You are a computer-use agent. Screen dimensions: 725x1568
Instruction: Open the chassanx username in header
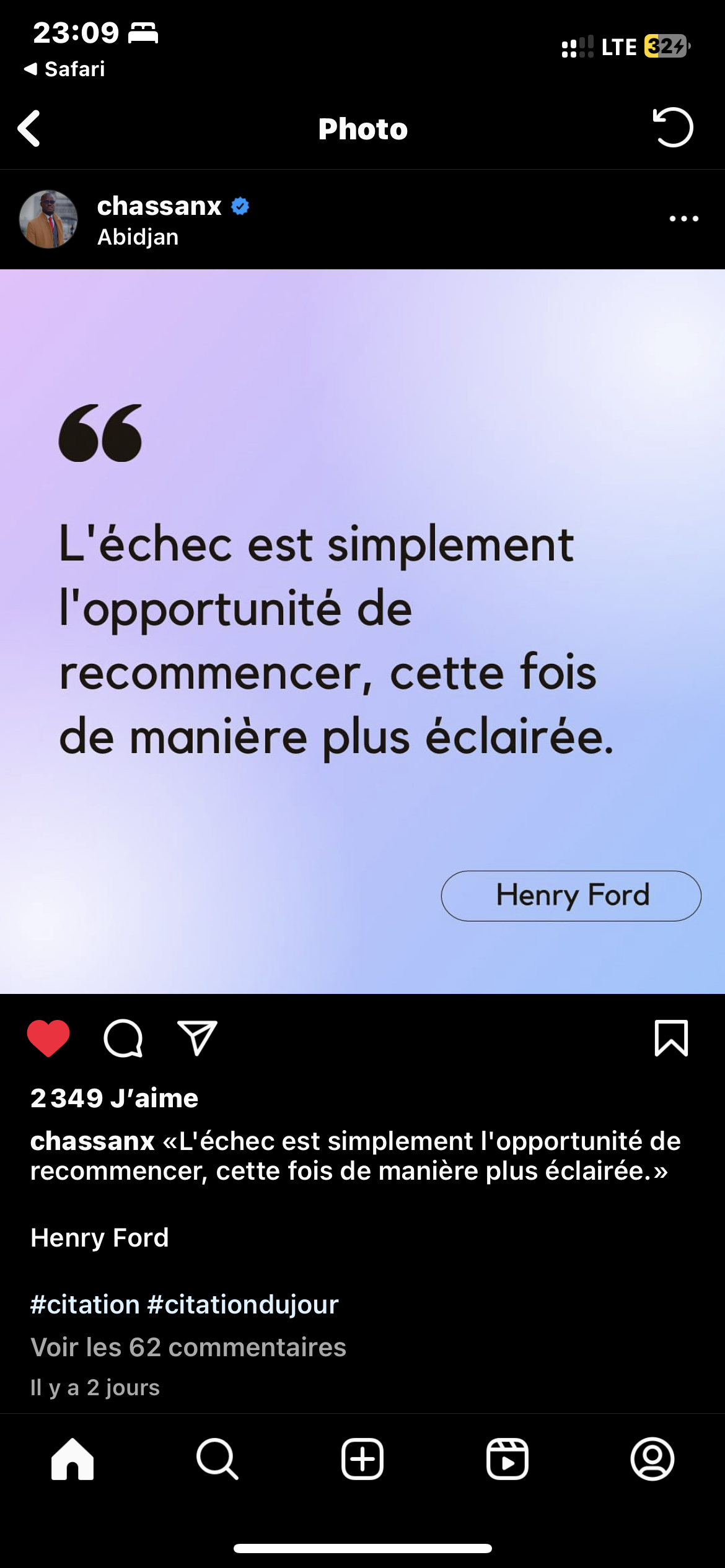(159, 206)
